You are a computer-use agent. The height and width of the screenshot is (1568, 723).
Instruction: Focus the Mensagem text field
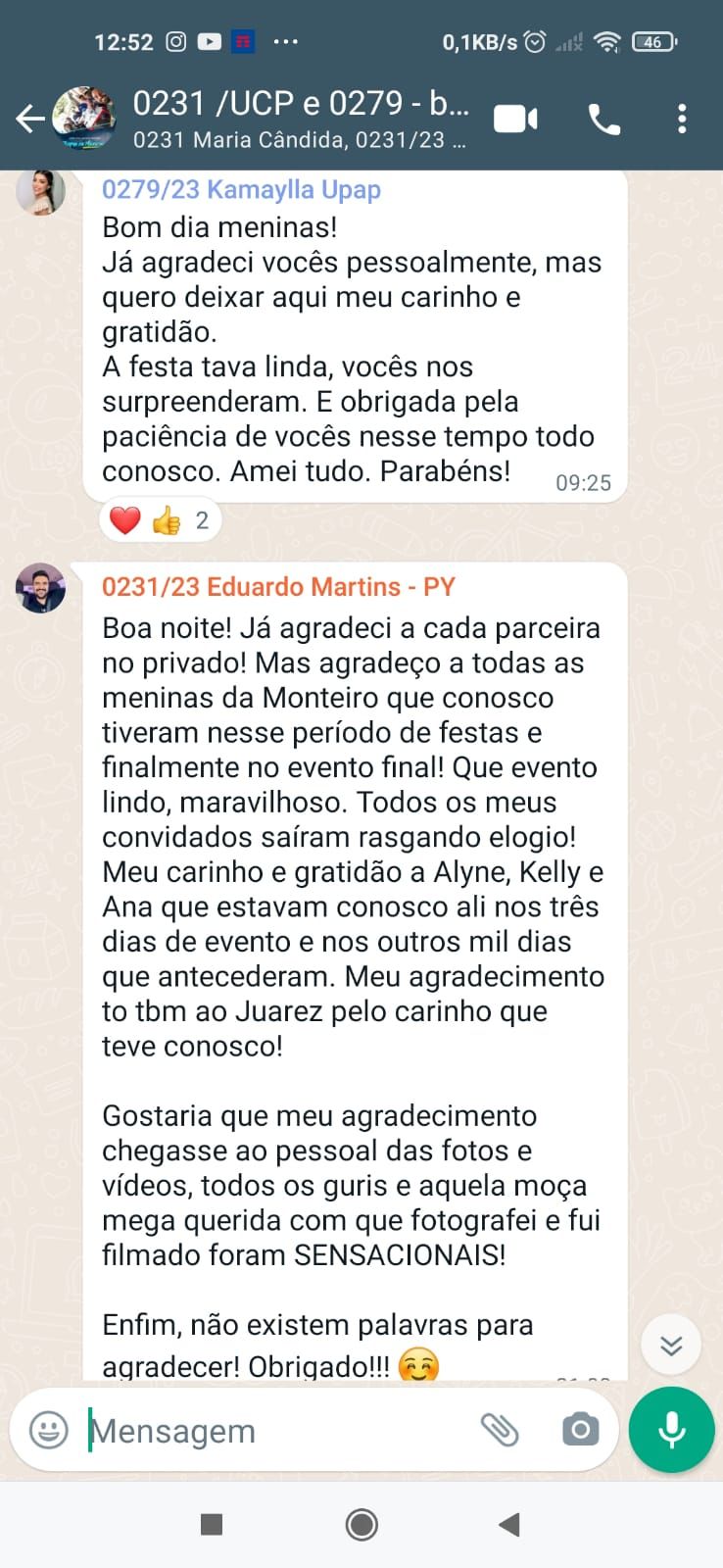point(274,1431)
